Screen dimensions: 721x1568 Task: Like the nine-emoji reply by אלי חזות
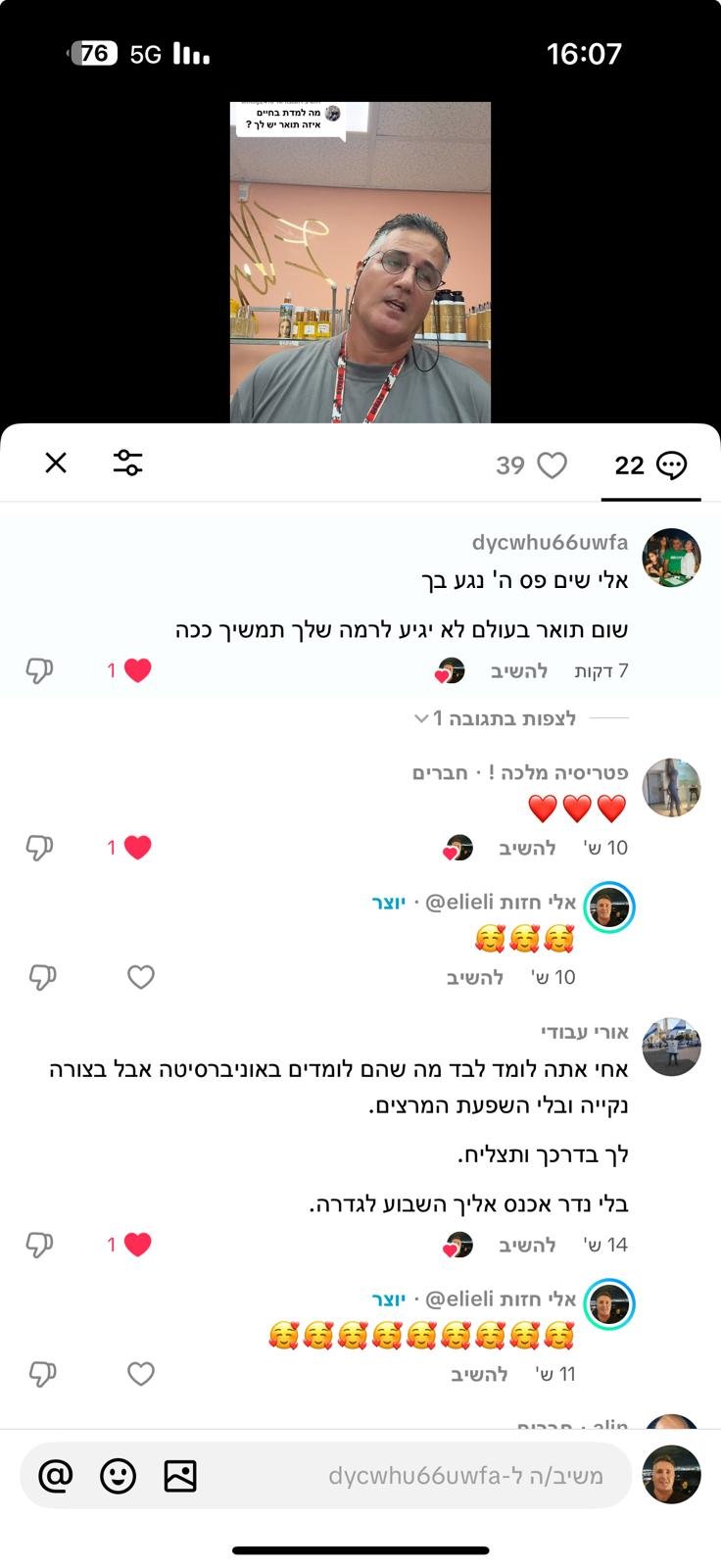pyautogui.click(x=141, y=1374)
